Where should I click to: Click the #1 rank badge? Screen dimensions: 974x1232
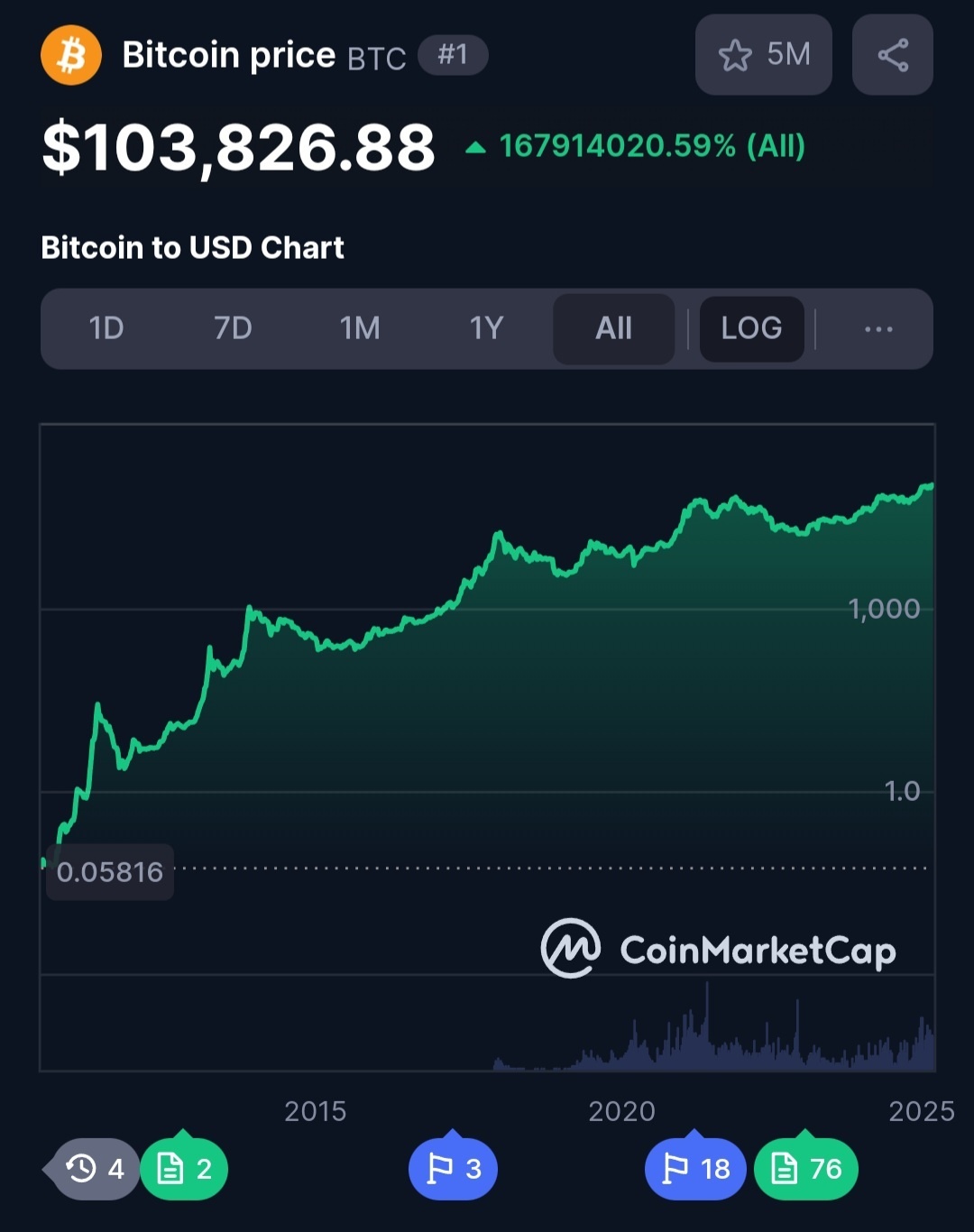tap(453, 55)
